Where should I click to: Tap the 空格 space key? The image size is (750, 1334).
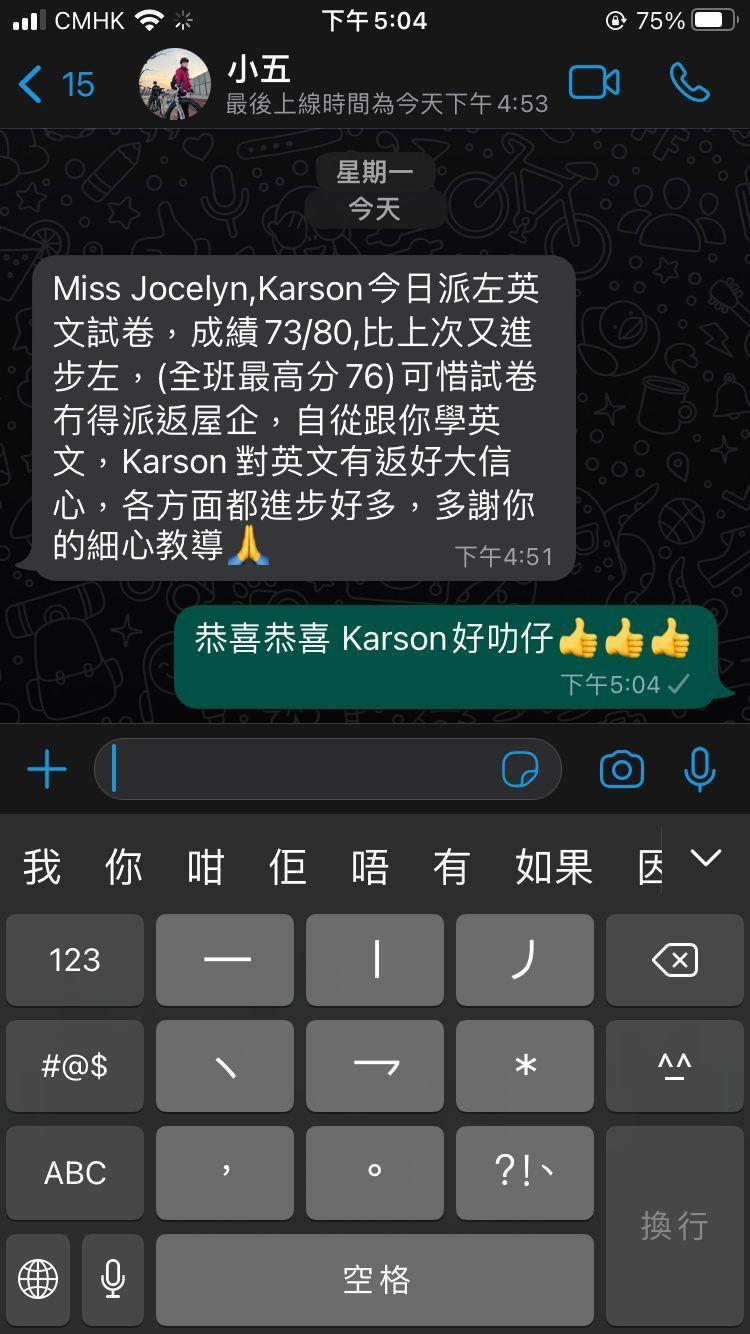375,1279
